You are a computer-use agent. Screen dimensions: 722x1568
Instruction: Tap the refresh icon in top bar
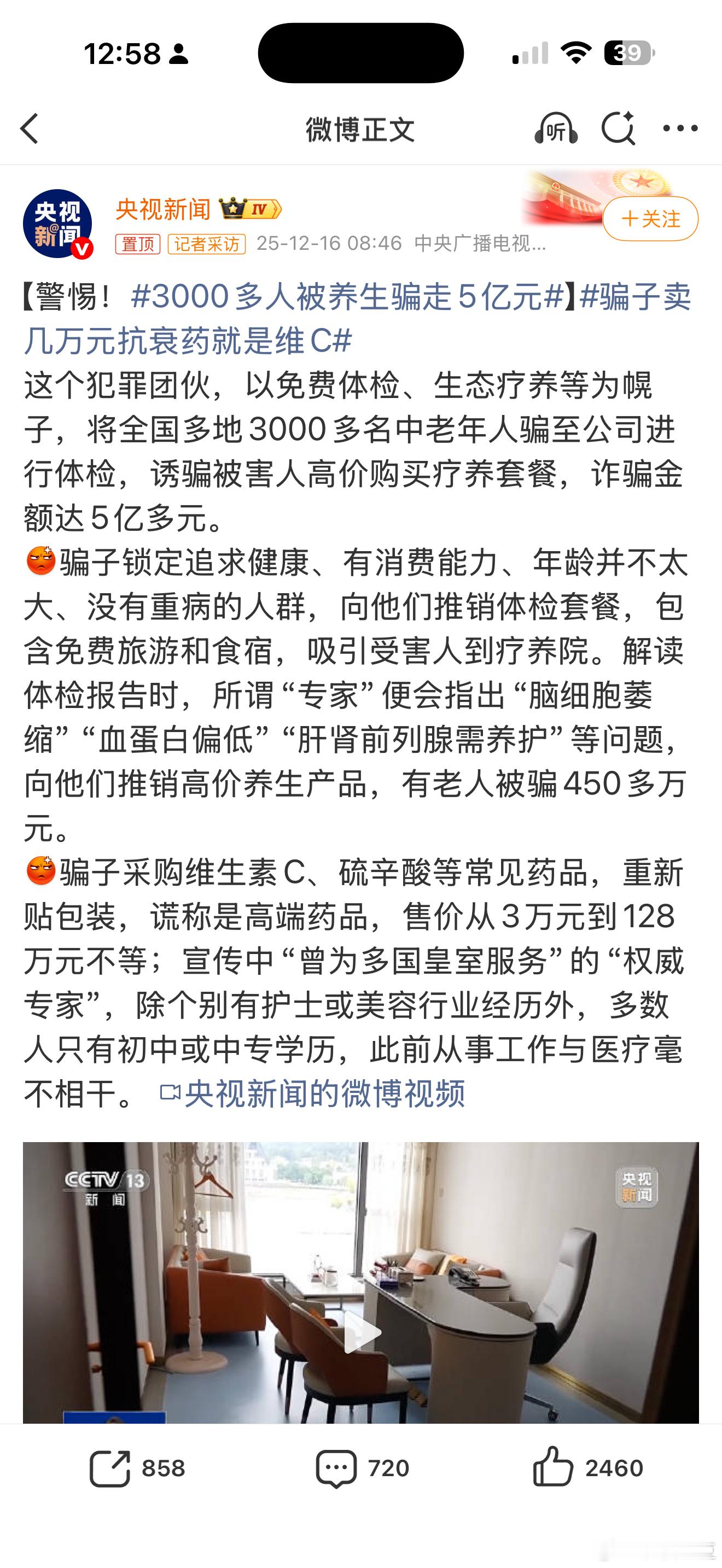[619, 128]
